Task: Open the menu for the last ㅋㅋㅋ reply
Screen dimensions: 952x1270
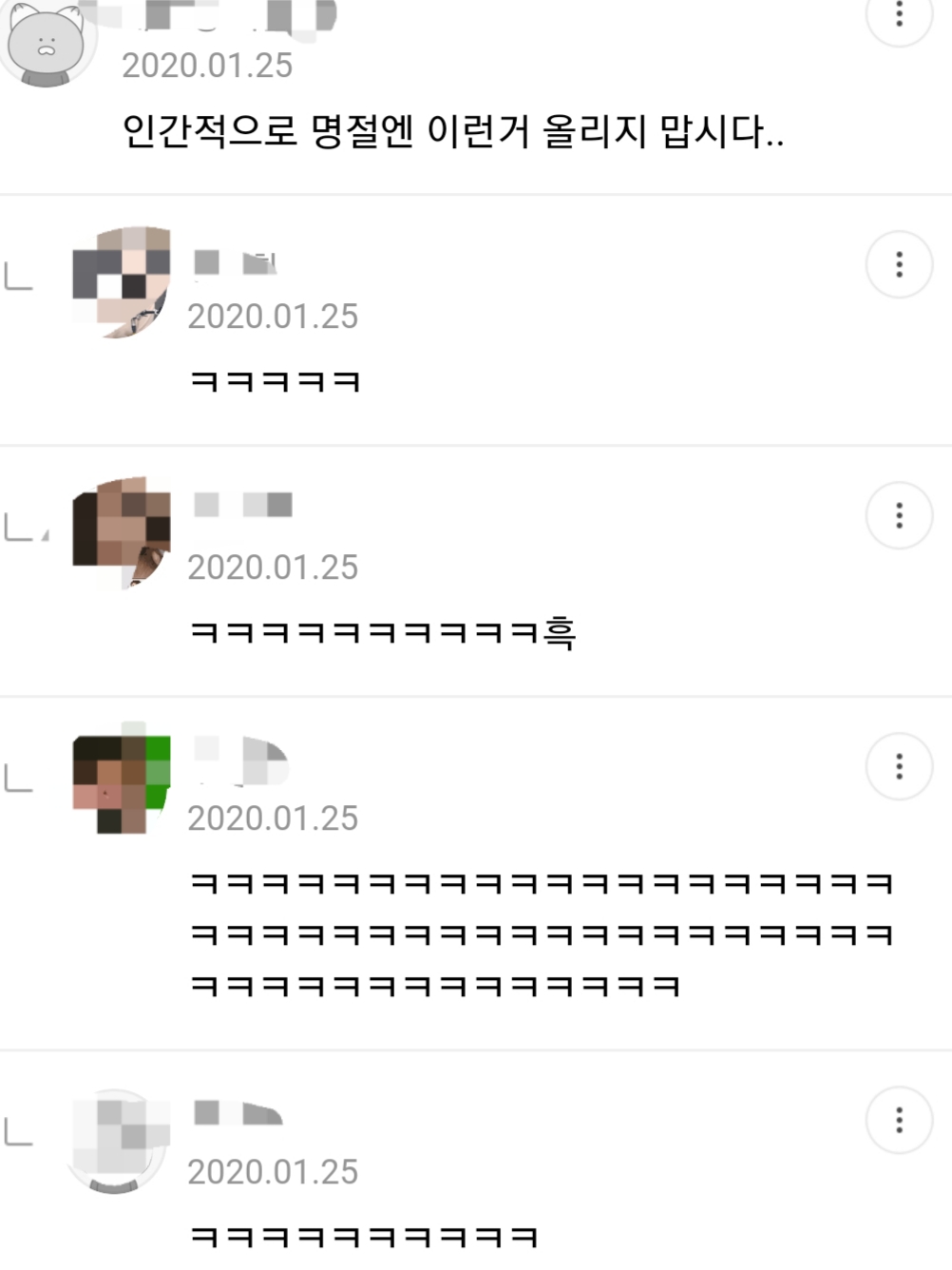Action: coord(898,1120)
